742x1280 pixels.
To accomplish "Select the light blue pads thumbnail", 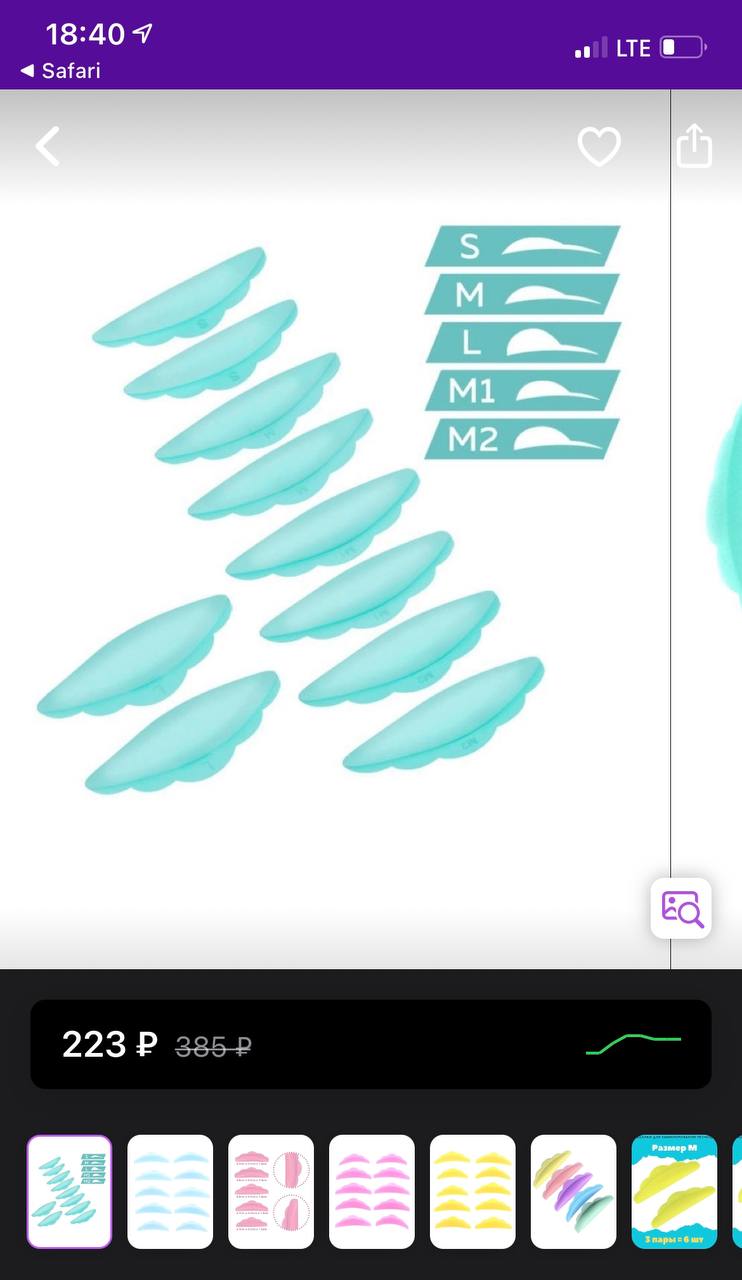I will (170, 1192).
